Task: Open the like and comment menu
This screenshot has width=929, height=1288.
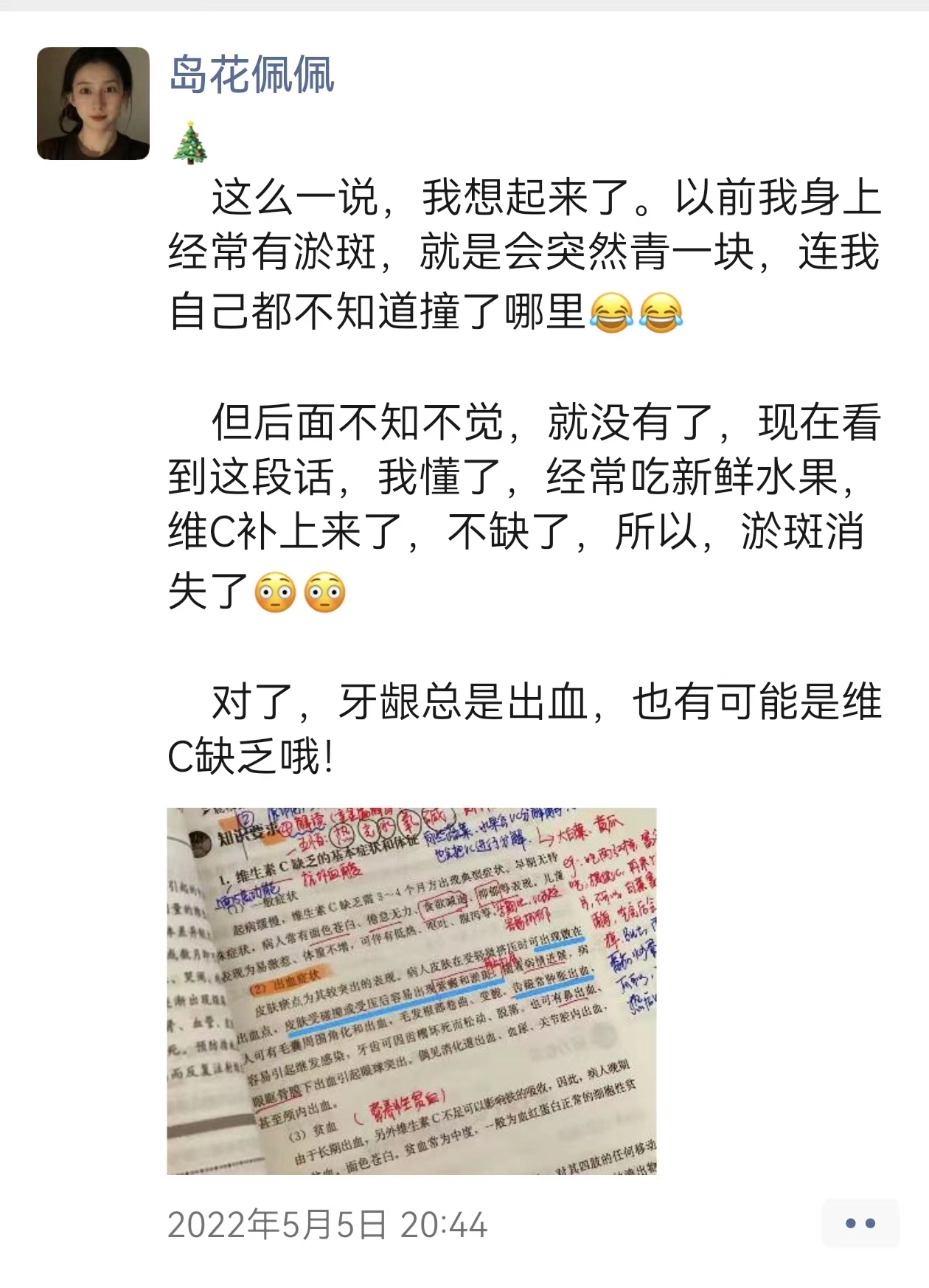Action: [x=860, y=1223]
